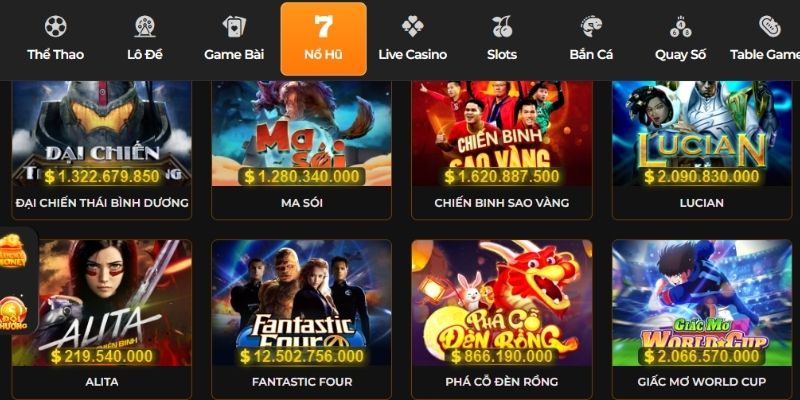Switch to the Slots tab

coord(502,39)
